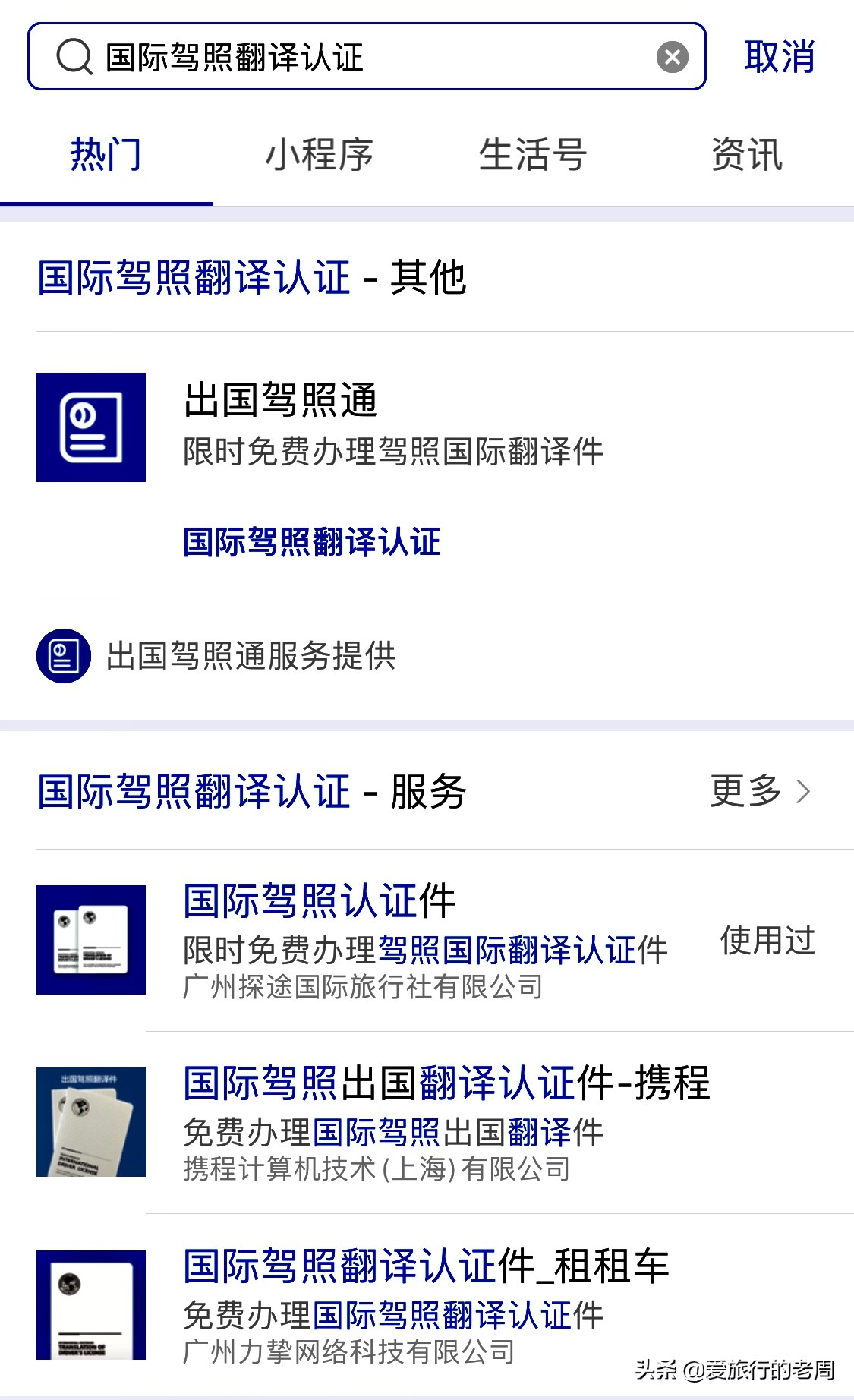Viewport: 854px width, 1400px height.
Task: Tap the clear (X) icon in search box
Action: [671, 58]
